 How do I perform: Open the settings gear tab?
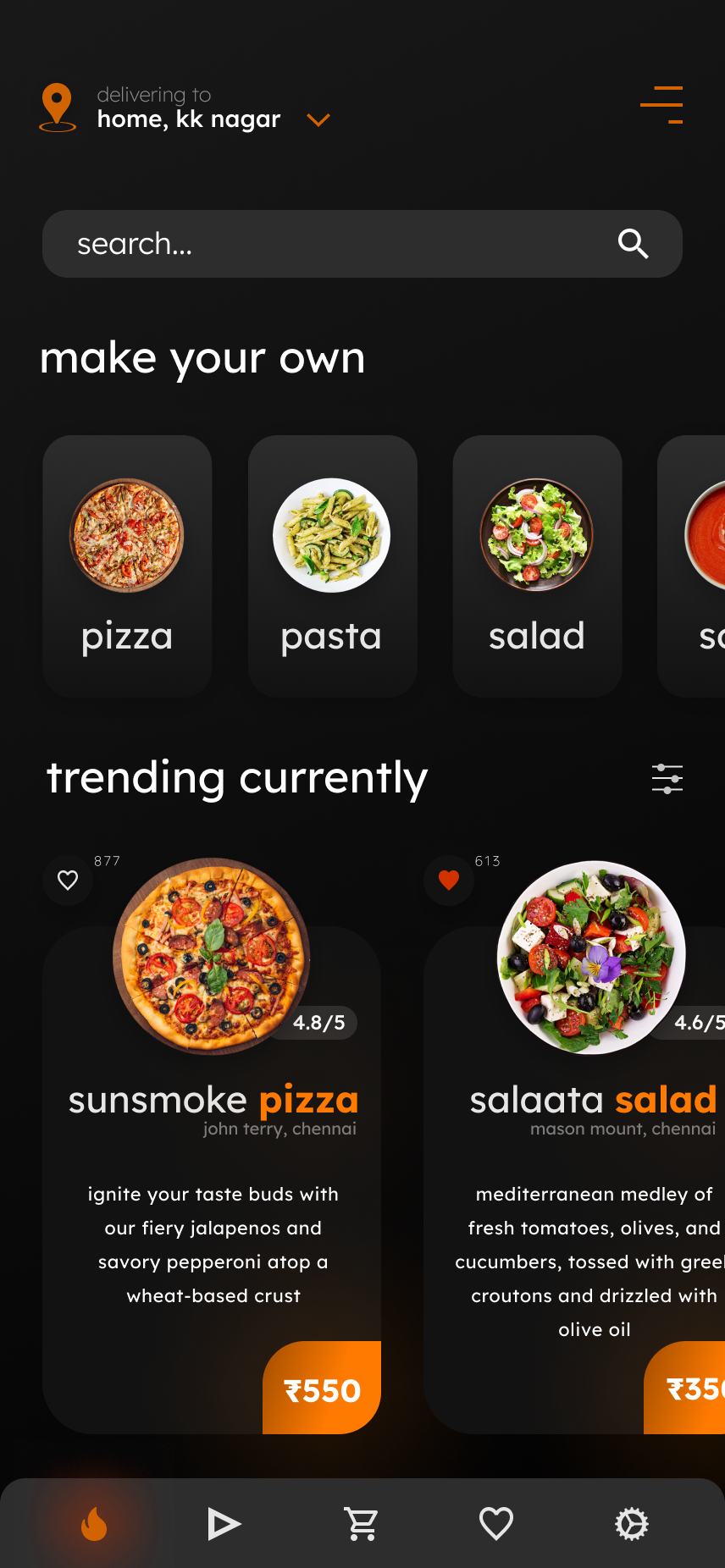pyautogui.click(x=632, y=1525)
